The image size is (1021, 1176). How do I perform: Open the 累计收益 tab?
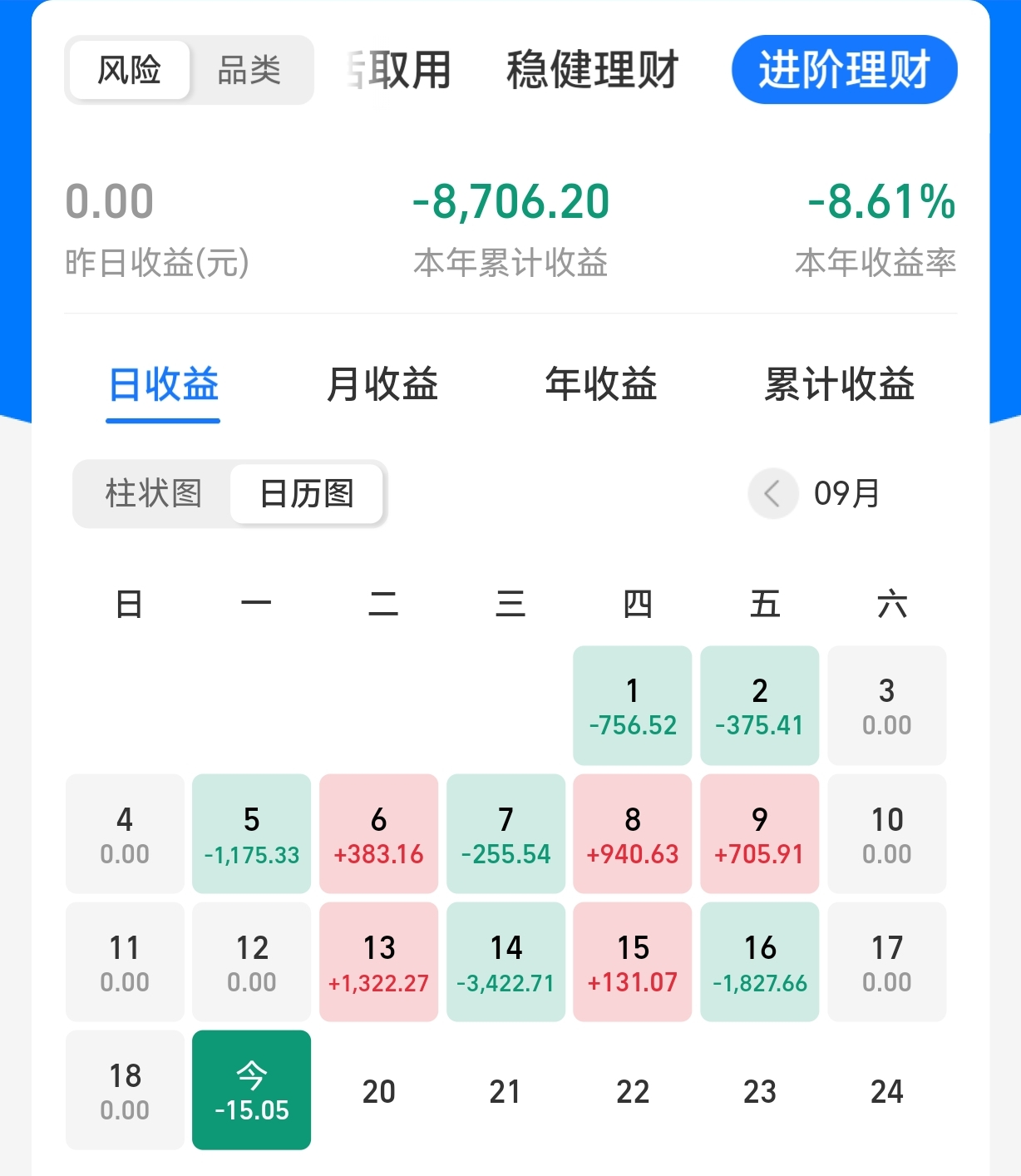click(x=840, y=385)
